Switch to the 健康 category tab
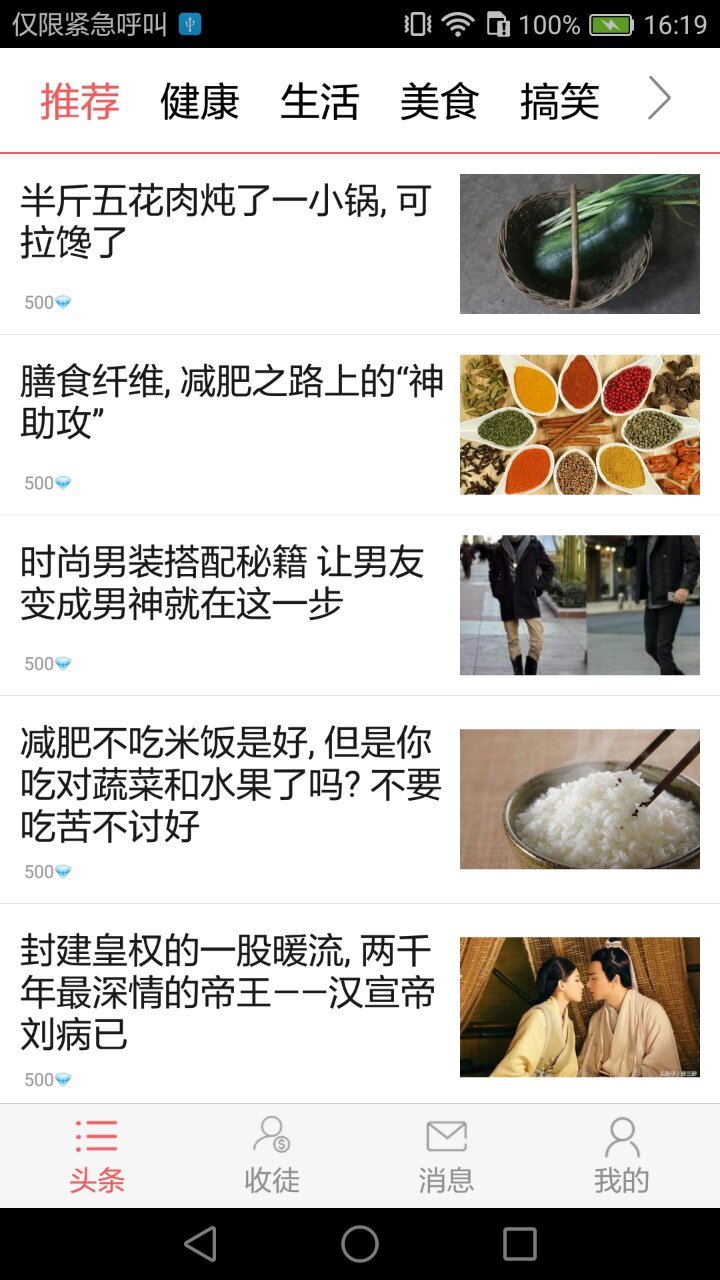This screenshot has height=1280, width=720. (x=200, y=101)
